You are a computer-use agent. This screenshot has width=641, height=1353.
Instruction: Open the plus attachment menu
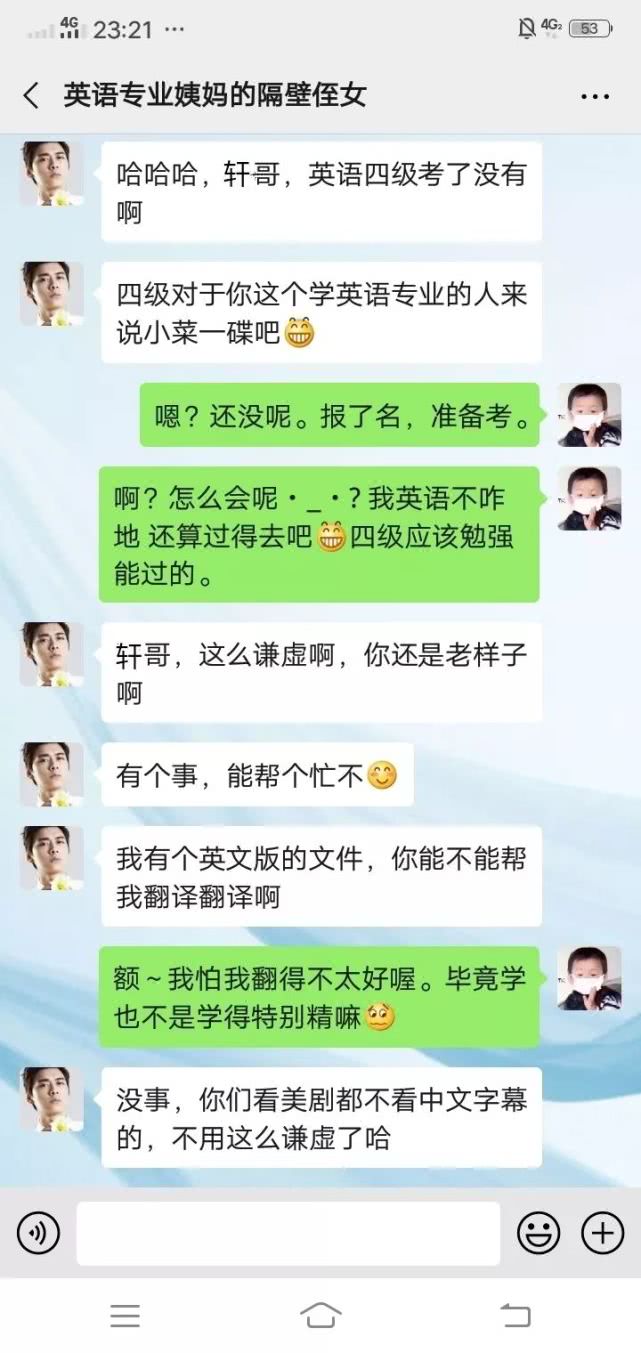coord(602,1233)
